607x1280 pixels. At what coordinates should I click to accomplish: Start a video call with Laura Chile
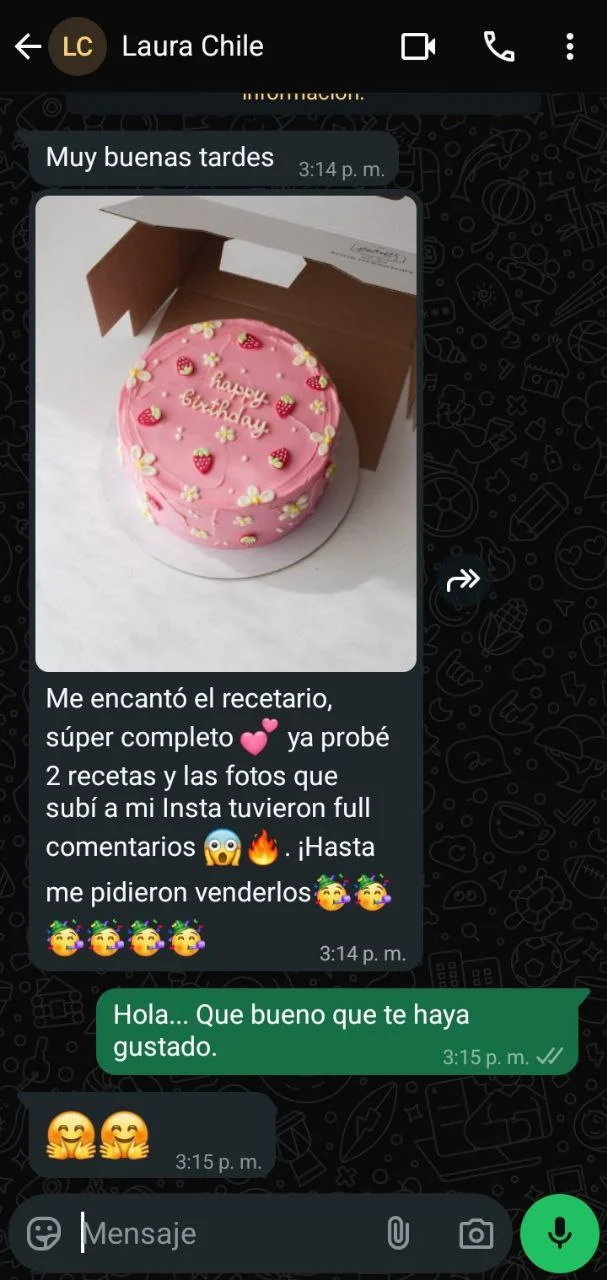[x=419, y=46]
